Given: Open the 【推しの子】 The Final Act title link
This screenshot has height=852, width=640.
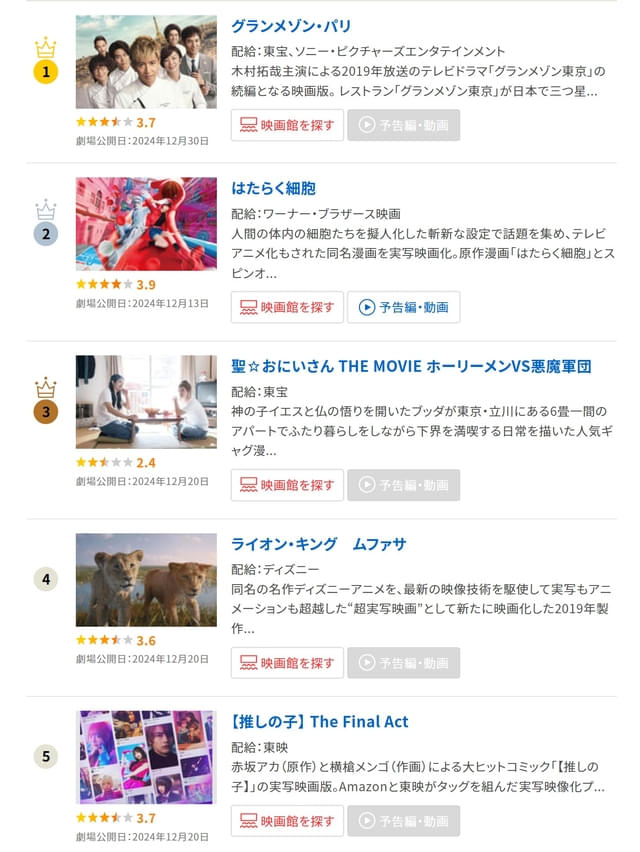Looking at the screenshot, I should (x=320, y=722).
